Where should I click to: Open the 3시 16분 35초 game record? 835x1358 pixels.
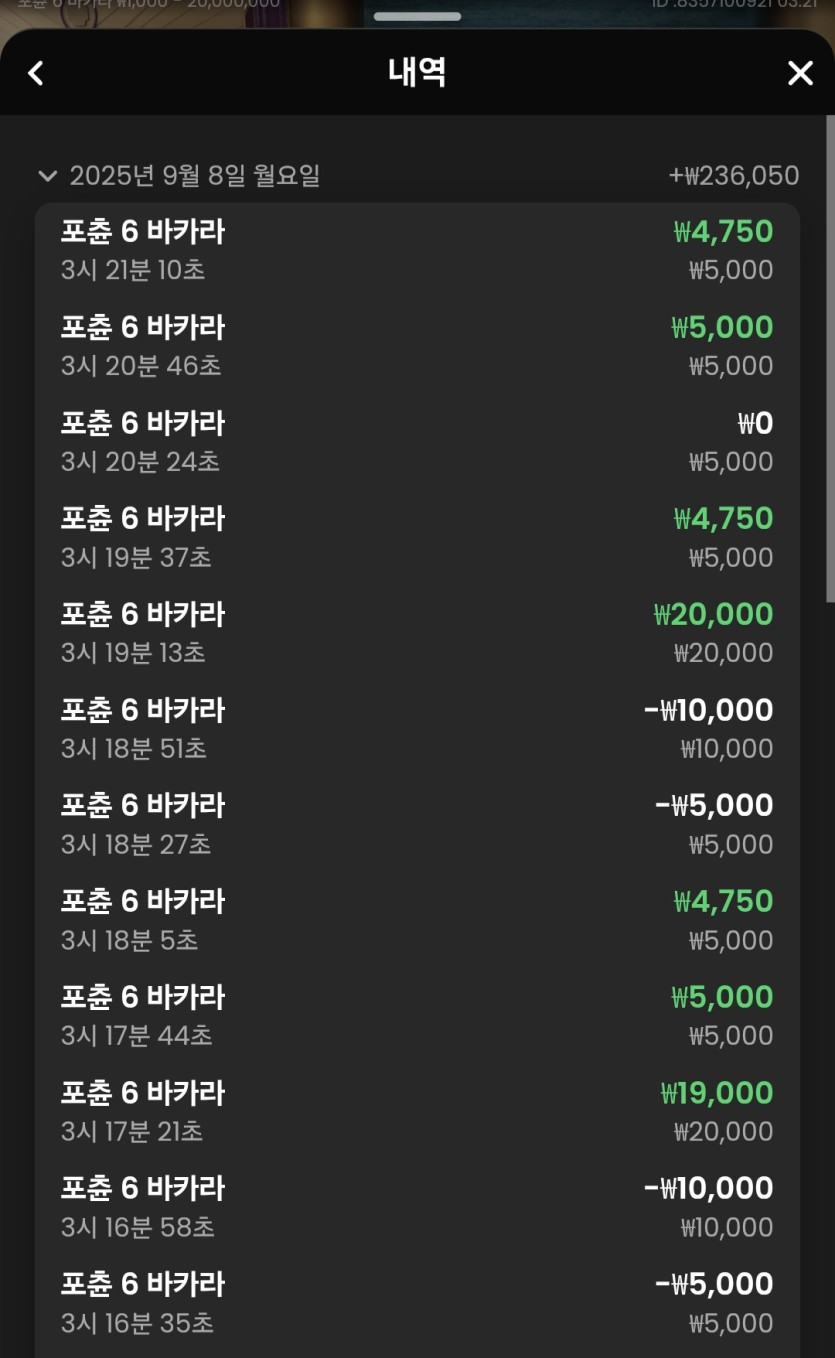[x=417, y=1303]
